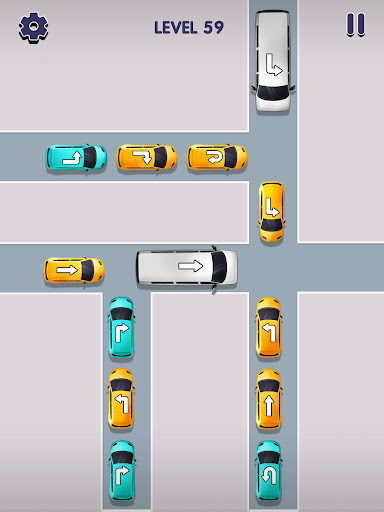Move the white van with the down-right turn arrow

273,61
